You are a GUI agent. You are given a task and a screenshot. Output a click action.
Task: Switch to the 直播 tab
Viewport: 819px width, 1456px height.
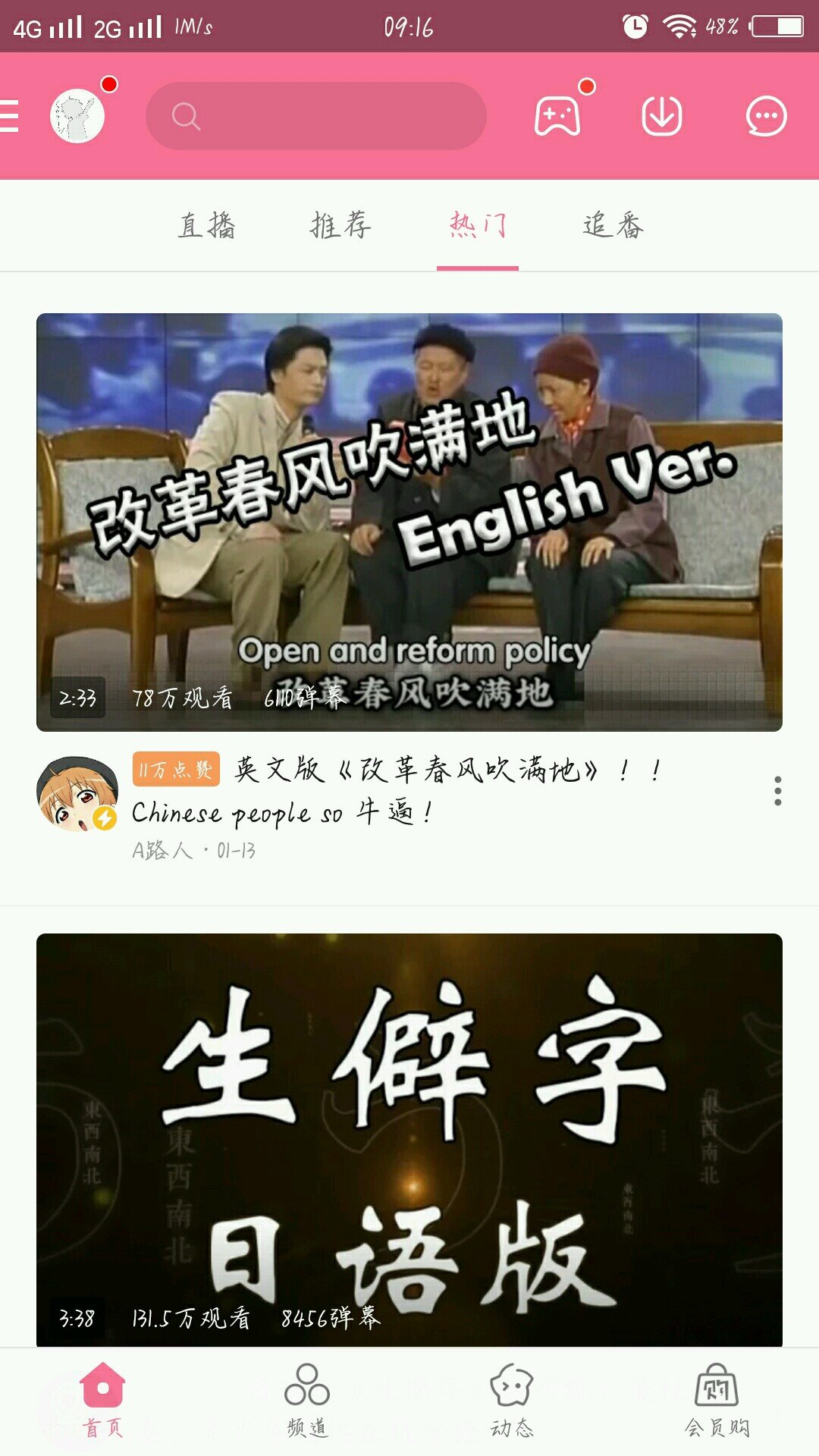pos(207,225)
